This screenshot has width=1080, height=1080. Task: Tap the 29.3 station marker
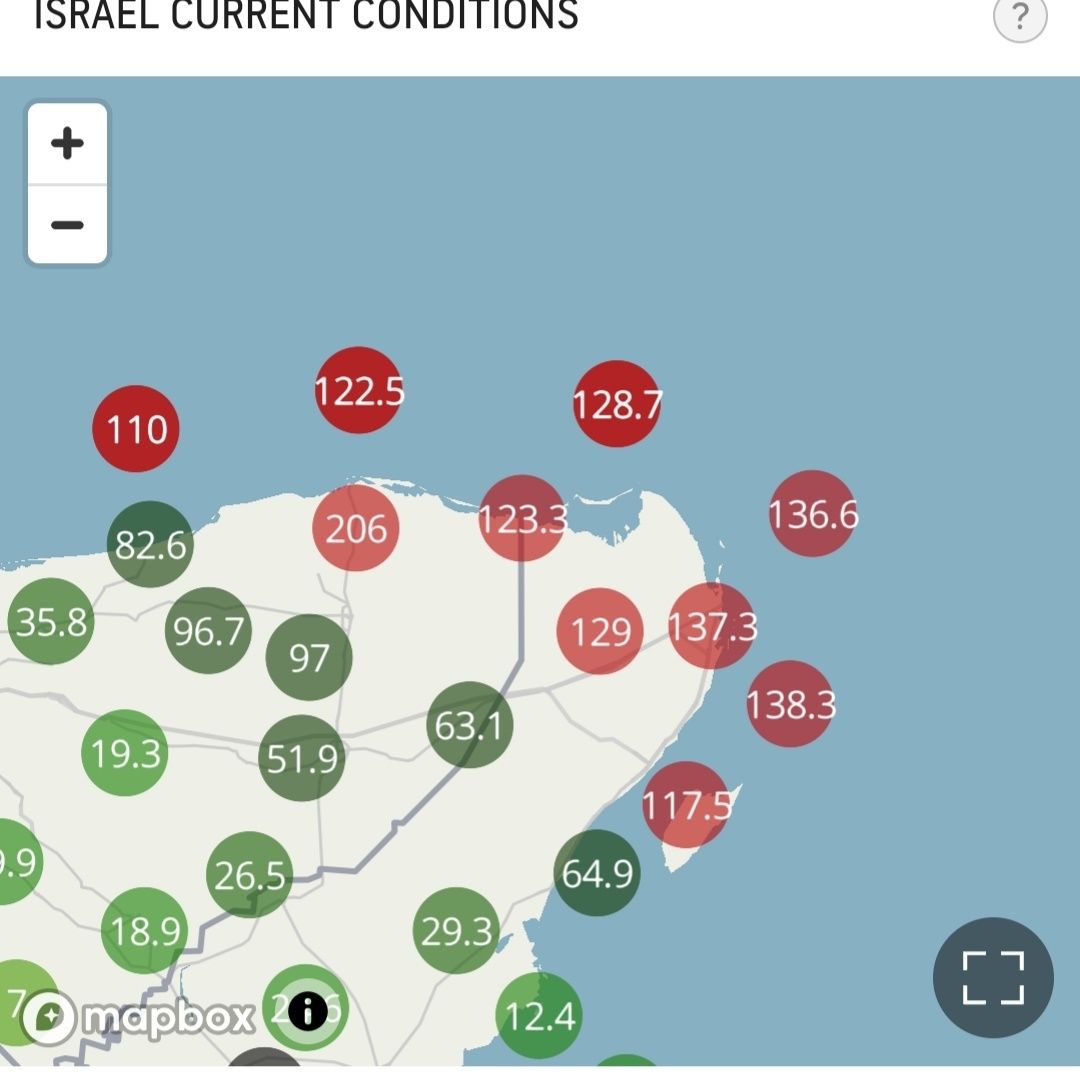pos(456,931)
